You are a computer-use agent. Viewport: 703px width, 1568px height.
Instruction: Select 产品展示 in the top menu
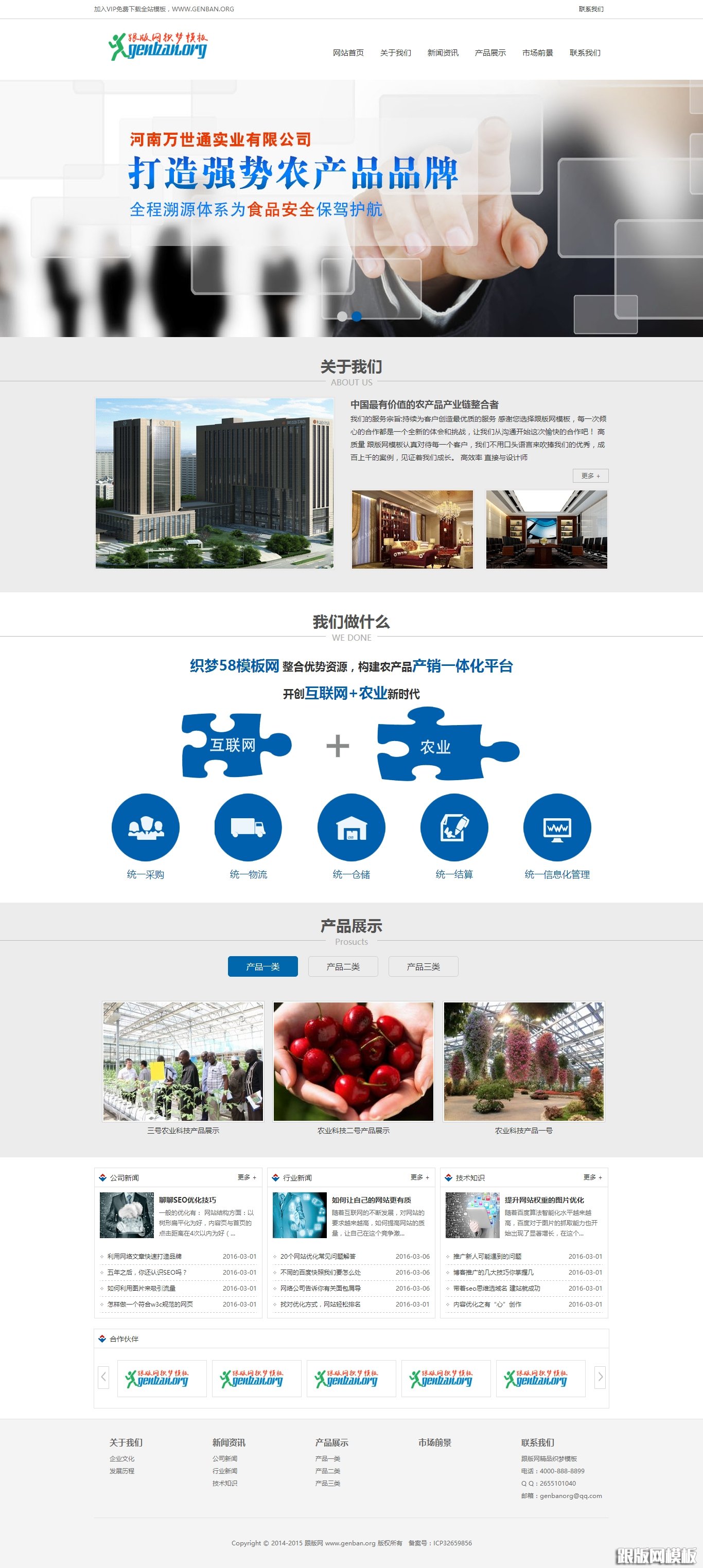490,53
